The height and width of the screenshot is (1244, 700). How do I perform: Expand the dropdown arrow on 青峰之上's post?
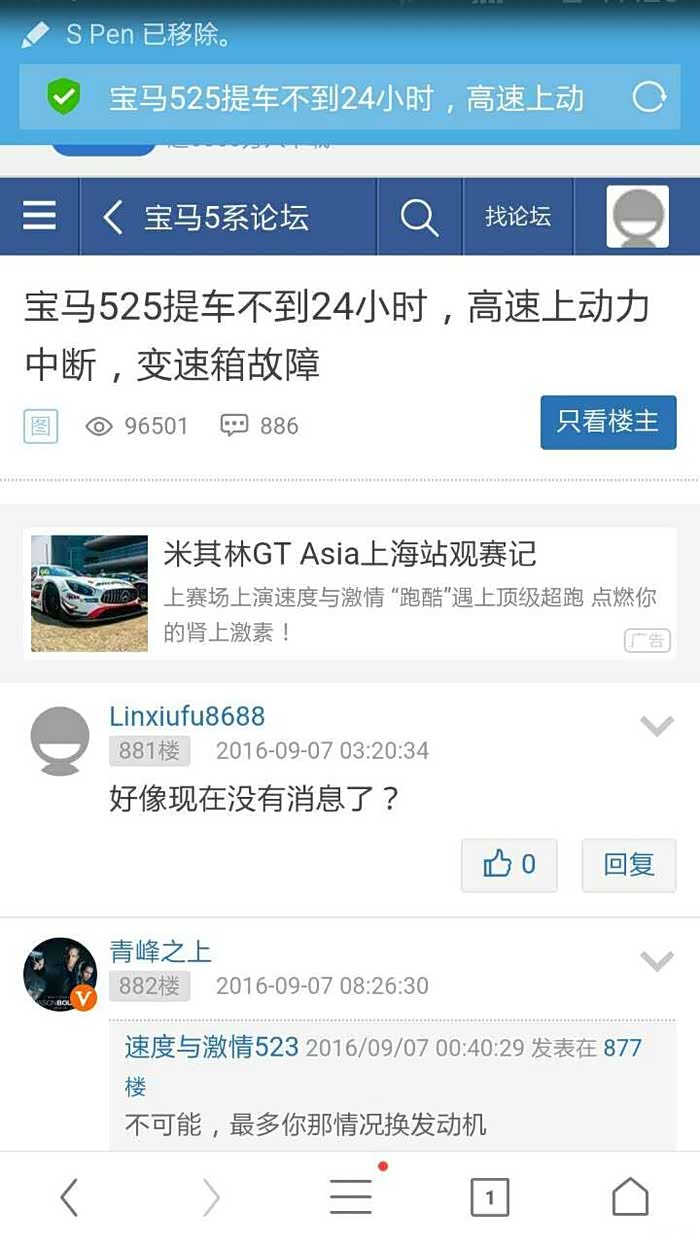(657, 961)
